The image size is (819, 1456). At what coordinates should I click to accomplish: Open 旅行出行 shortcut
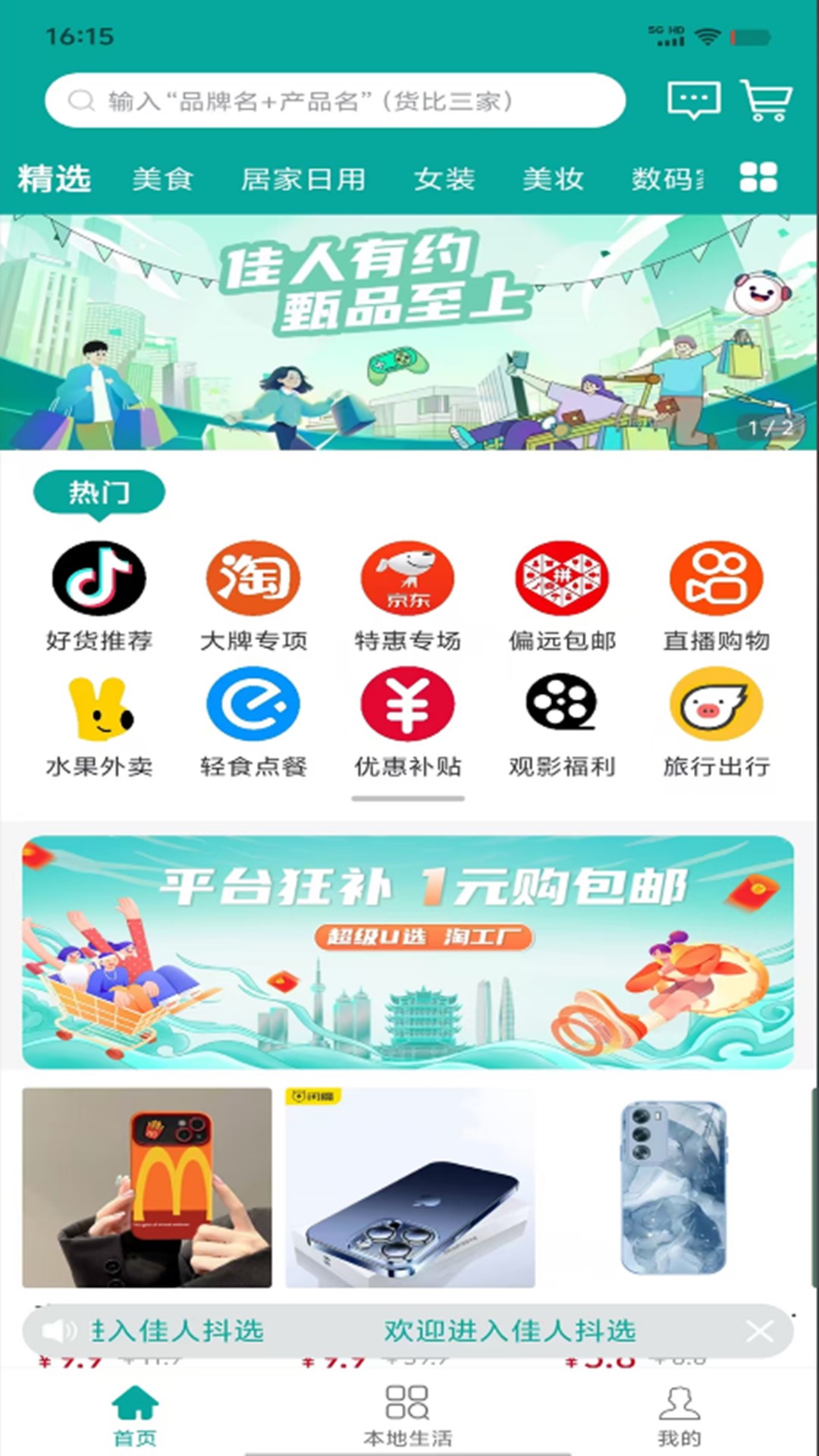pyautogui.click(x=716, y=722)
